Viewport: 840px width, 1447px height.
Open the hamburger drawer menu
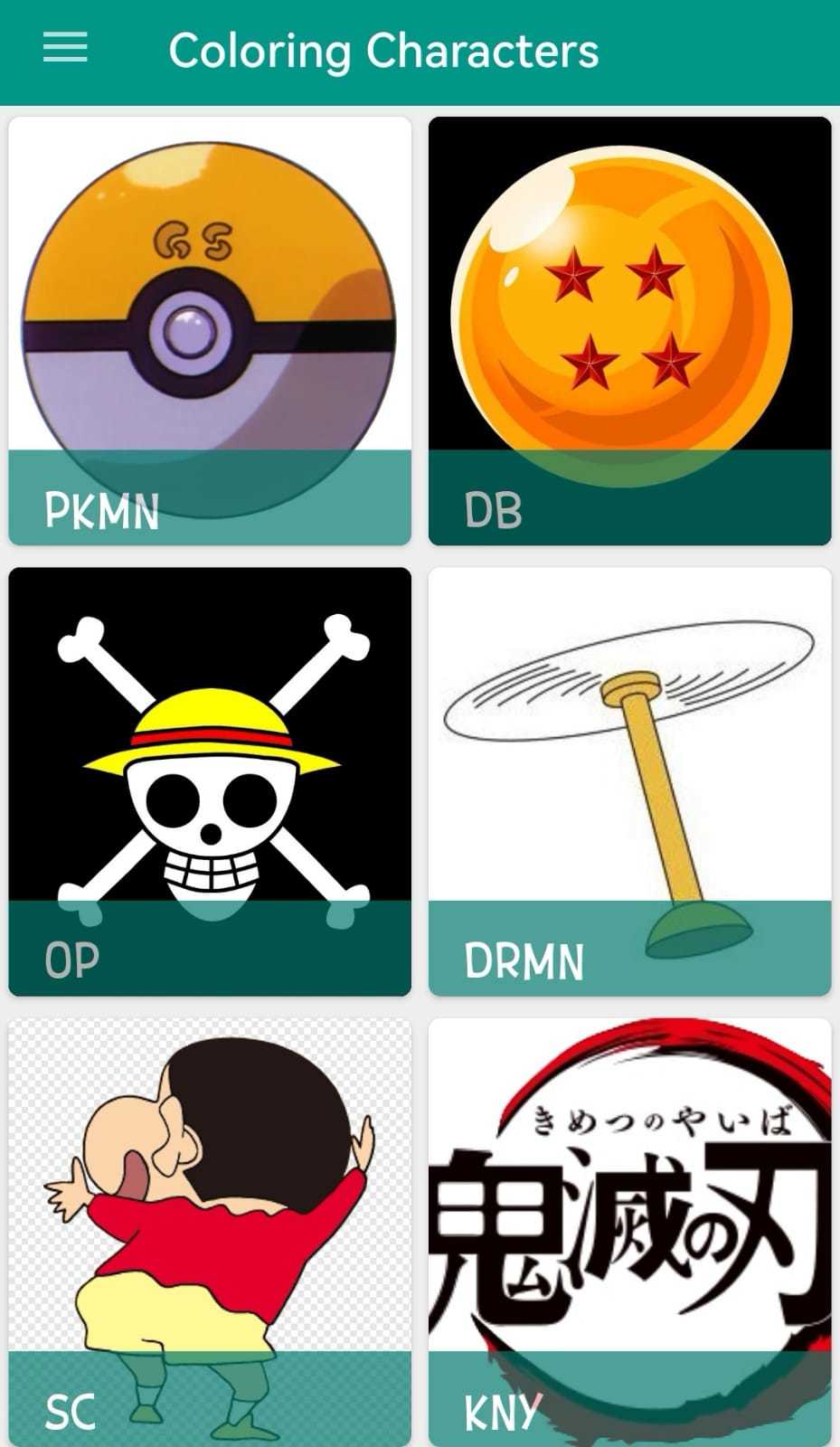coord(65,49)
